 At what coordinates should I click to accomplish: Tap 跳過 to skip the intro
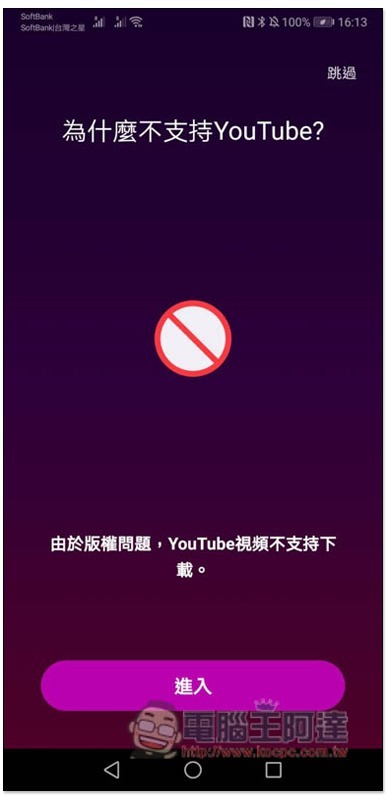(341, 73)
